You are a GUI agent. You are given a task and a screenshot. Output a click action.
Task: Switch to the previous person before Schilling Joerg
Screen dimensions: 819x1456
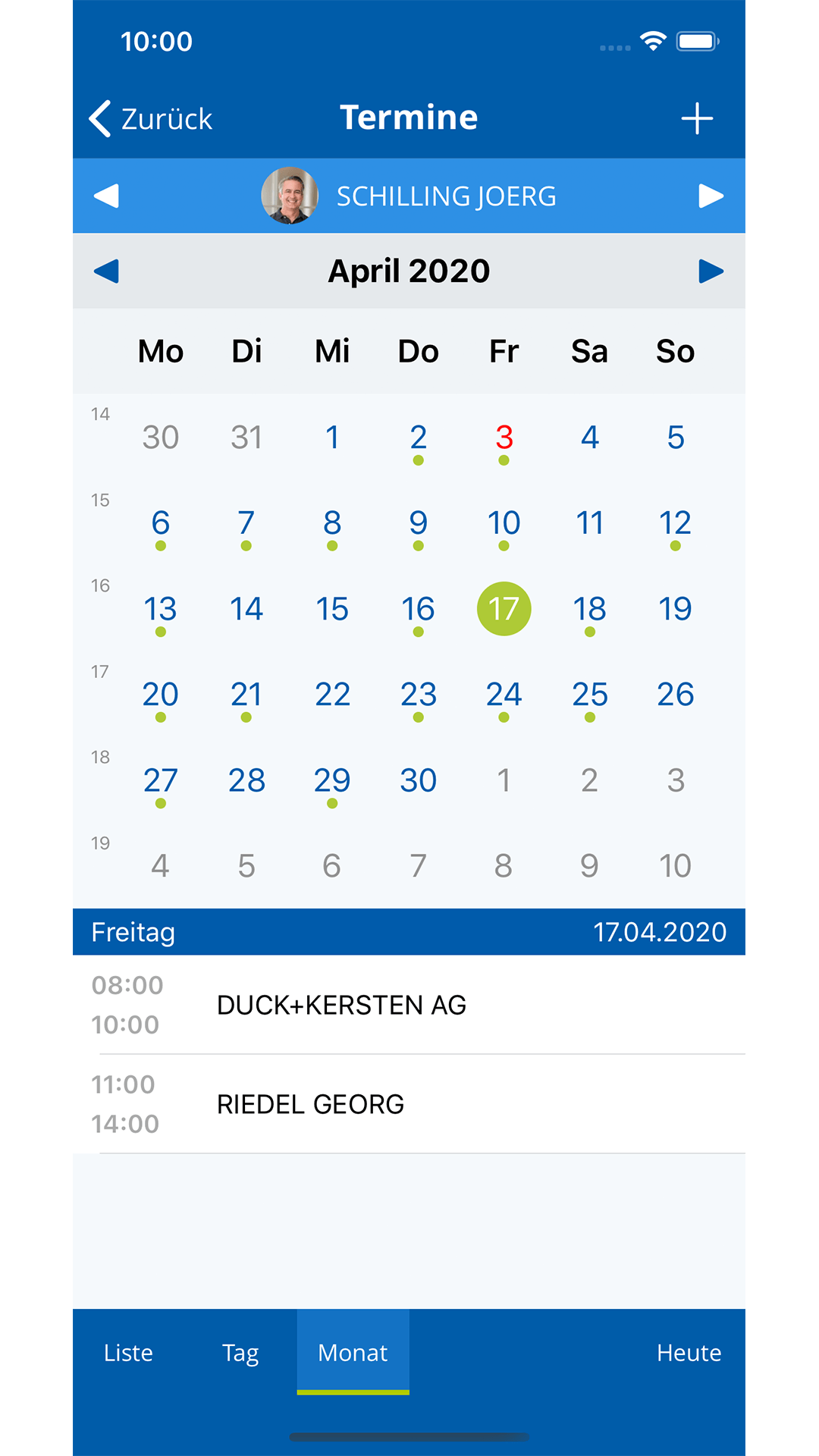tap(106, 196)
